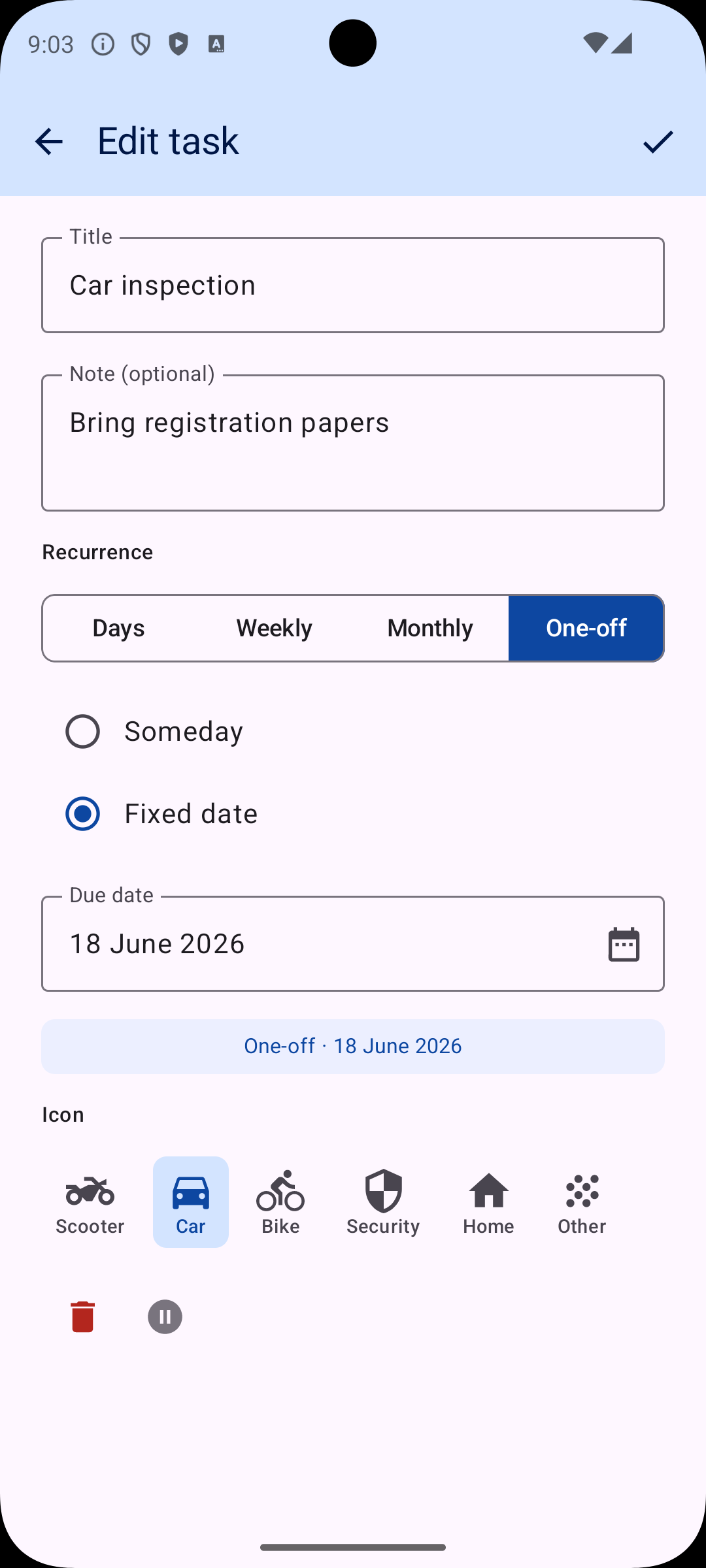Pick the Car icon
The width and height of the screenshot is (706, 1568).
pyautogui.click(x=191, y=1202)
